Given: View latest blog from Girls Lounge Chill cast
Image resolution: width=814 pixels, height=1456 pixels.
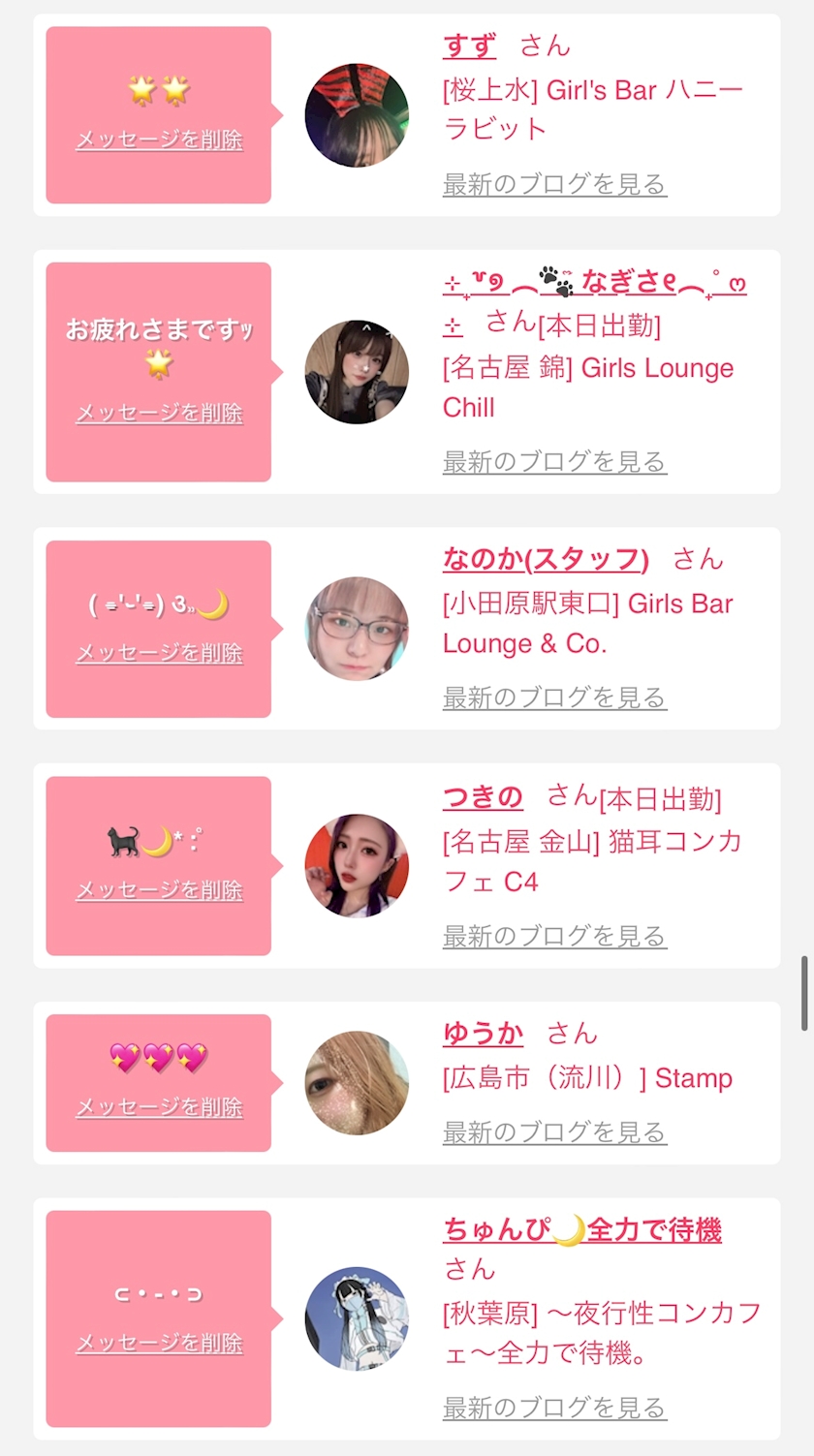Looking at the screenshot, I should (554, 461).
